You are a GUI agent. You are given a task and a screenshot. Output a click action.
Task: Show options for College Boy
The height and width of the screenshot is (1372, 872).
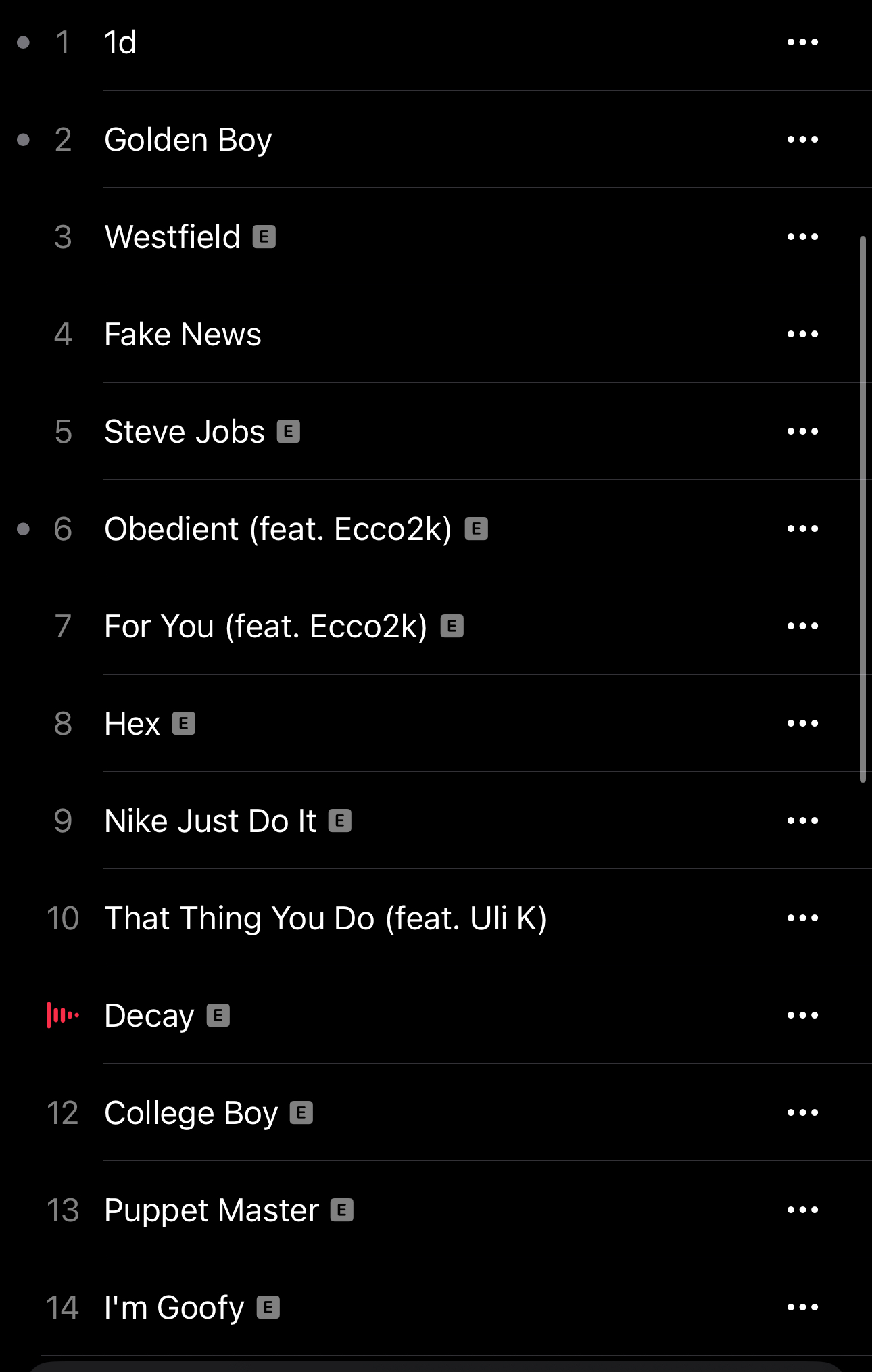pyautogui.click(x=802, y=1113)
